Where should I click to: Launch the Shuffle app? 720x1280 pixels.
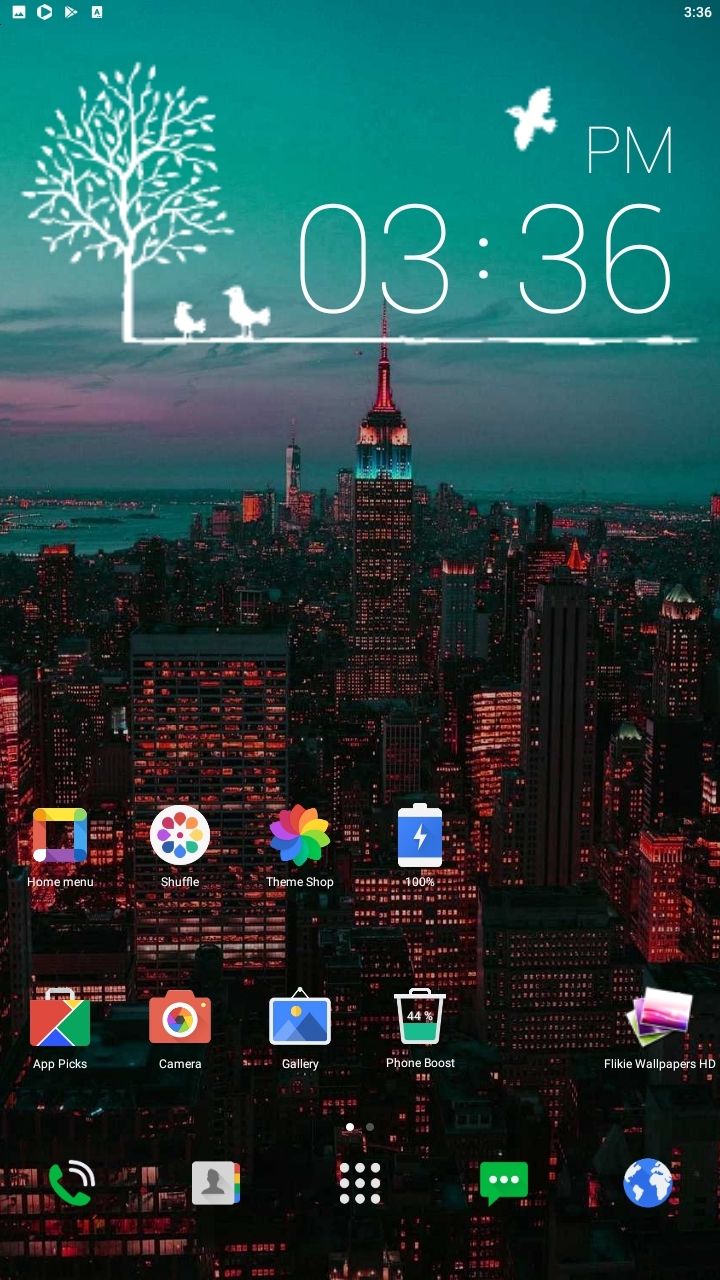point(180,836)
